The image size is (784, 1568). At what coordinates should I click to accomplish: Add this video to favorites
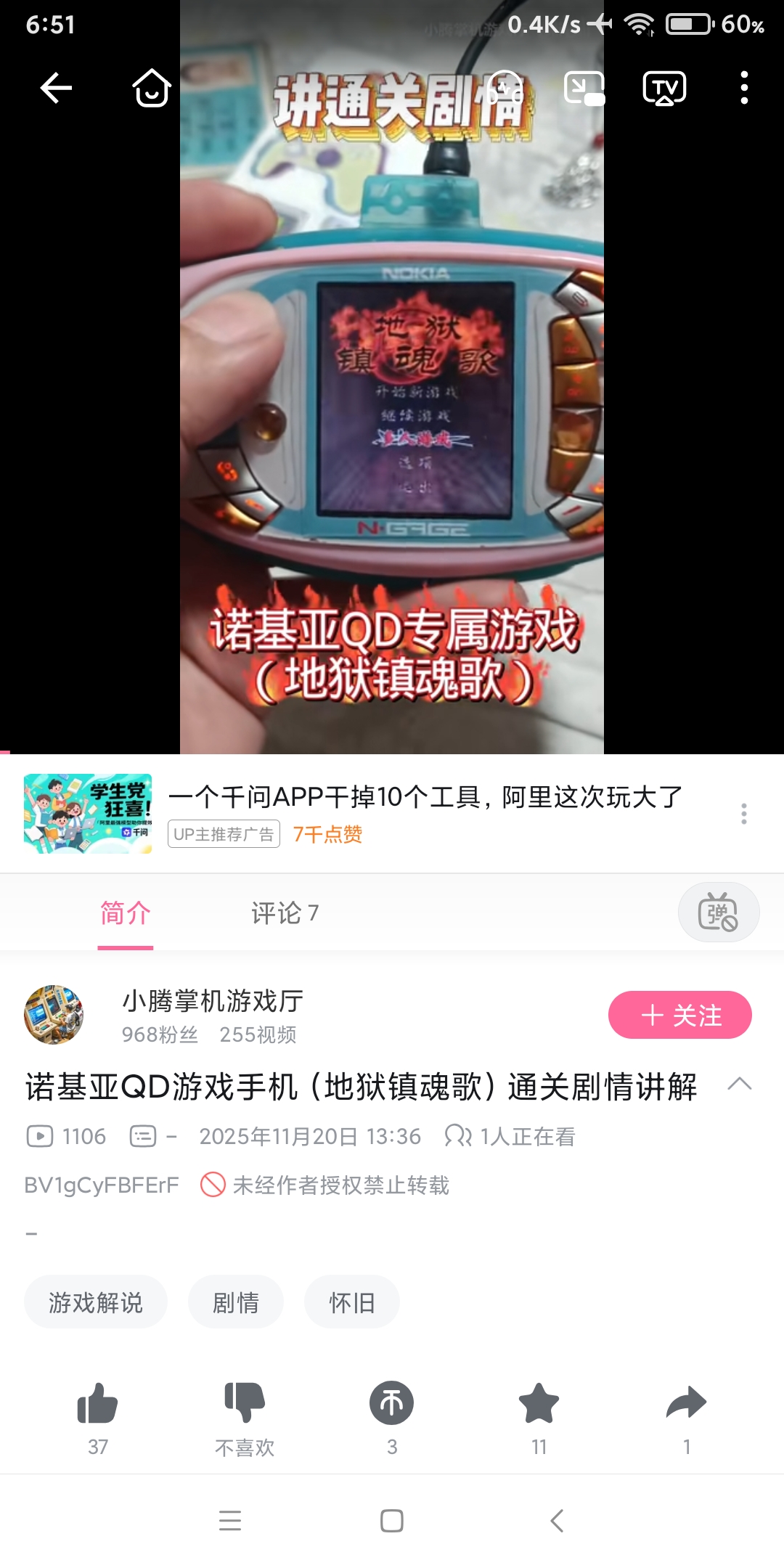[x=539, y=1404]
